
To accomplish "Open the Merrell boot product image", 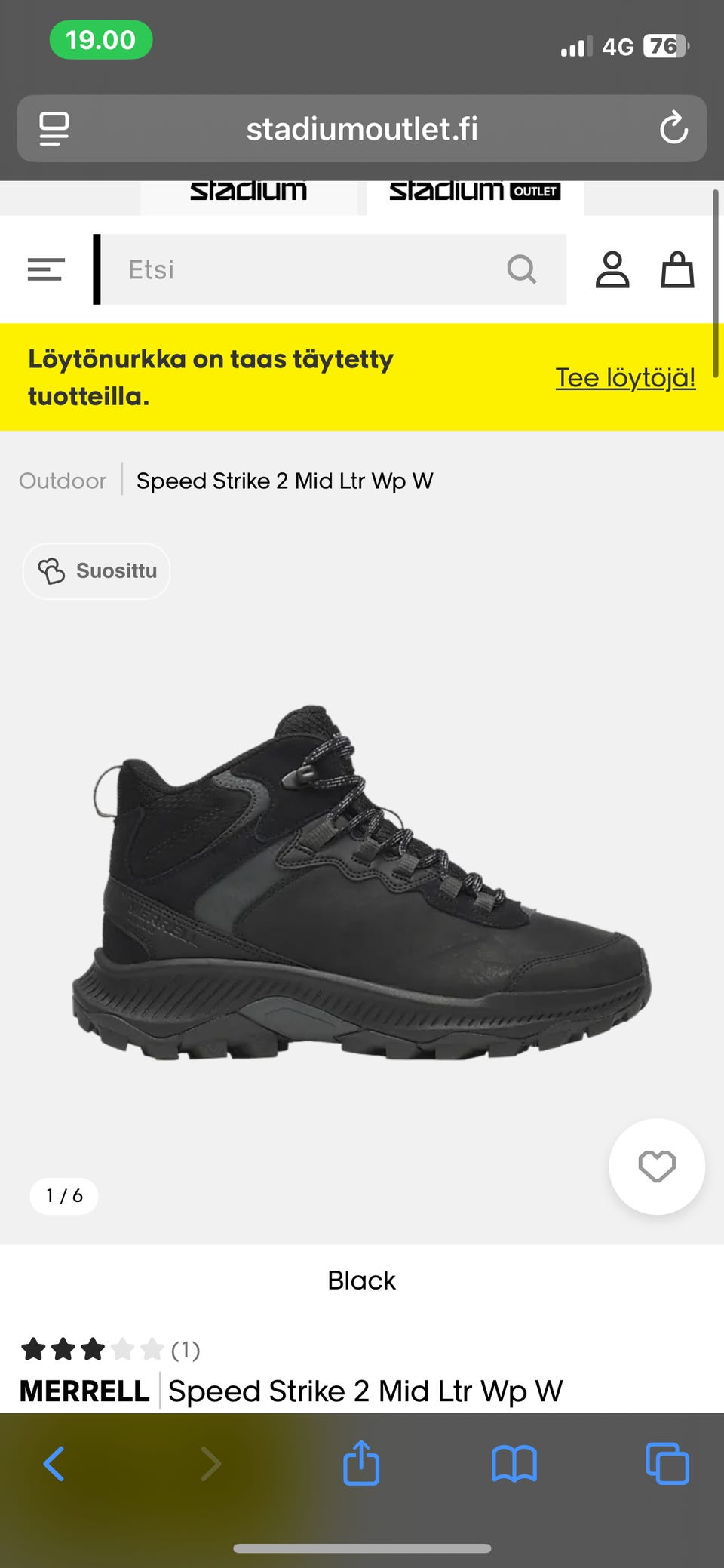I will [x=362, y=883].
